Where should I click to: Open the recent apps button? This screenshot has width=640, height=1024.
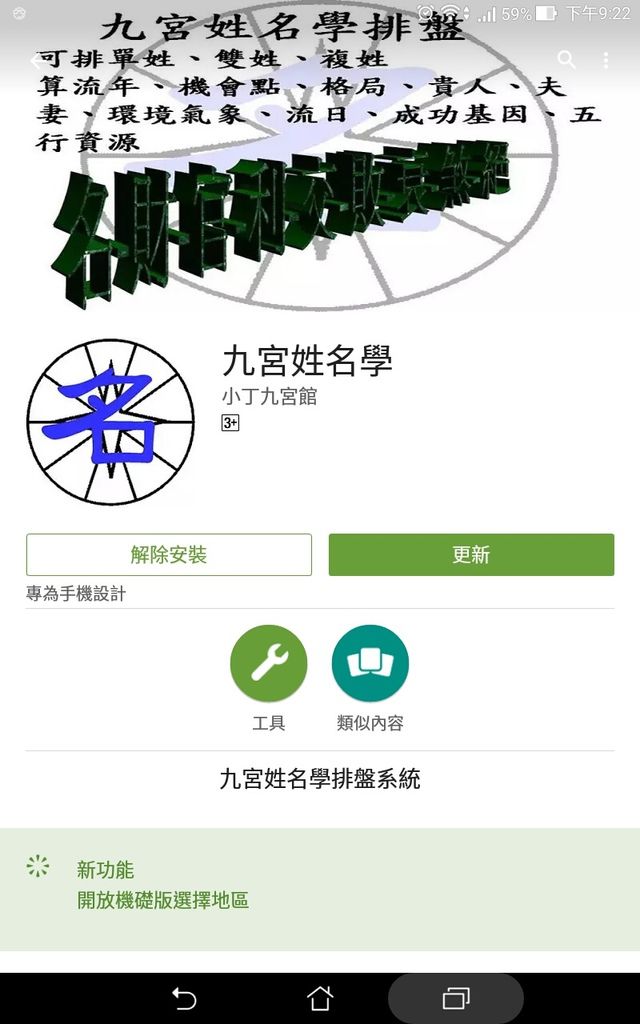[456, 998]
